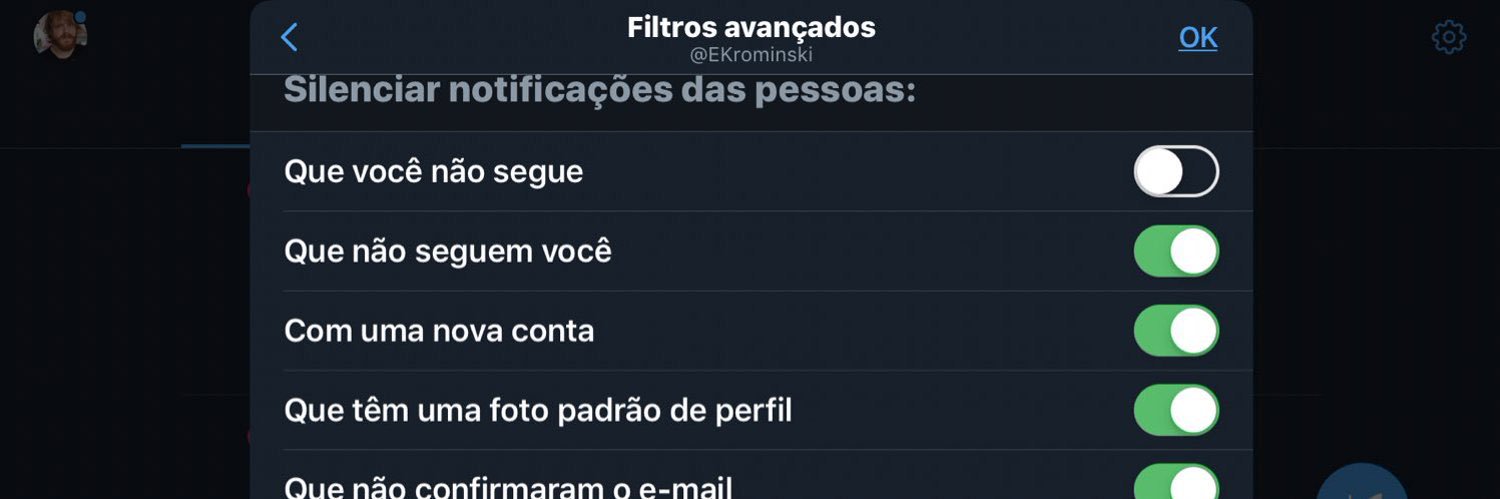Confirm filters with the OK button
Viewport: 1500px width, 499px height.
pyautogui.click(x=1197, y=38)
